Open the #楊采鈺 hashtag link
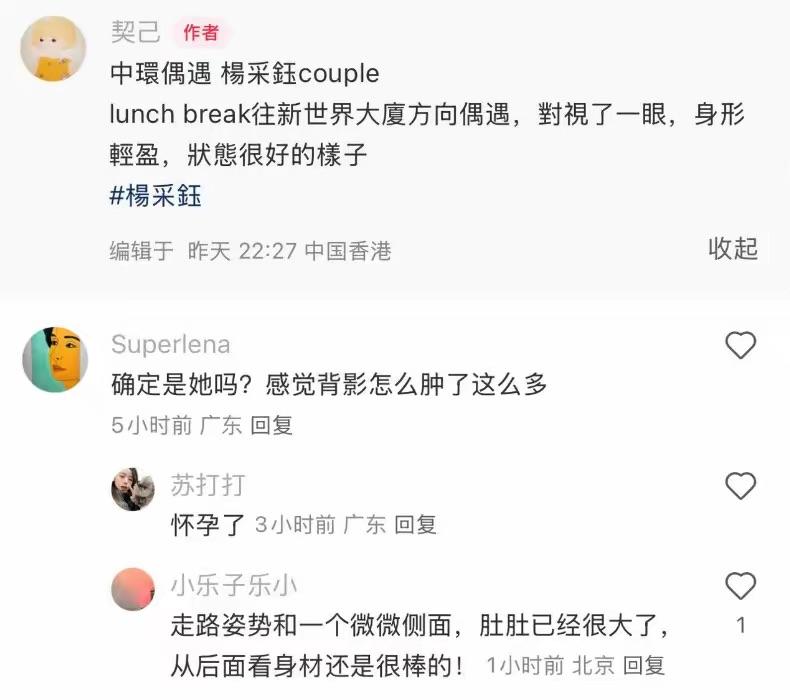Screen dimensions: 790x700 pos(155,195)
